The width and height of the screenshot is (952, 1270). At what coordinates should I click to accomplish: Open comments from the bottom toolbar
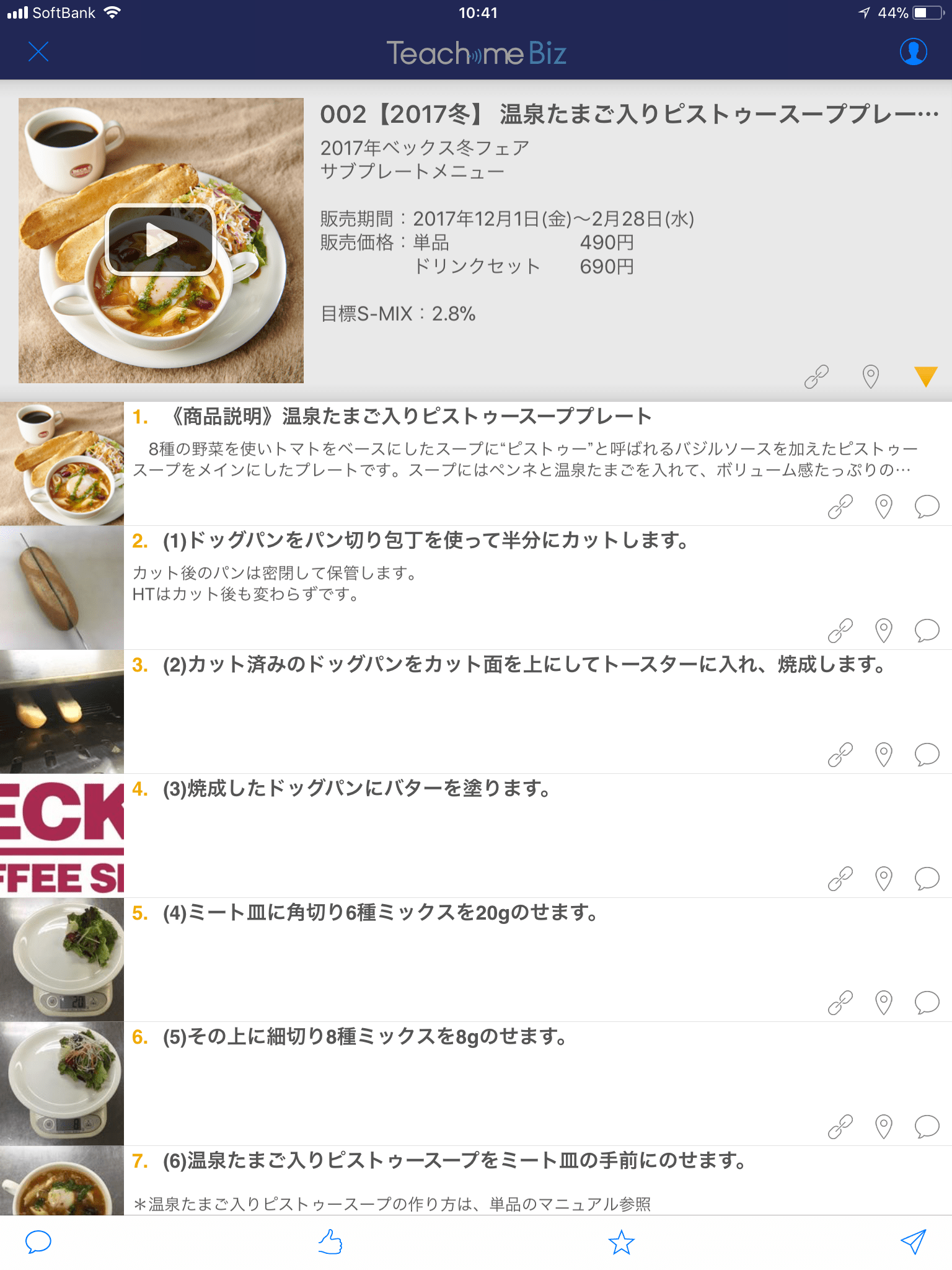point(38,1242)
